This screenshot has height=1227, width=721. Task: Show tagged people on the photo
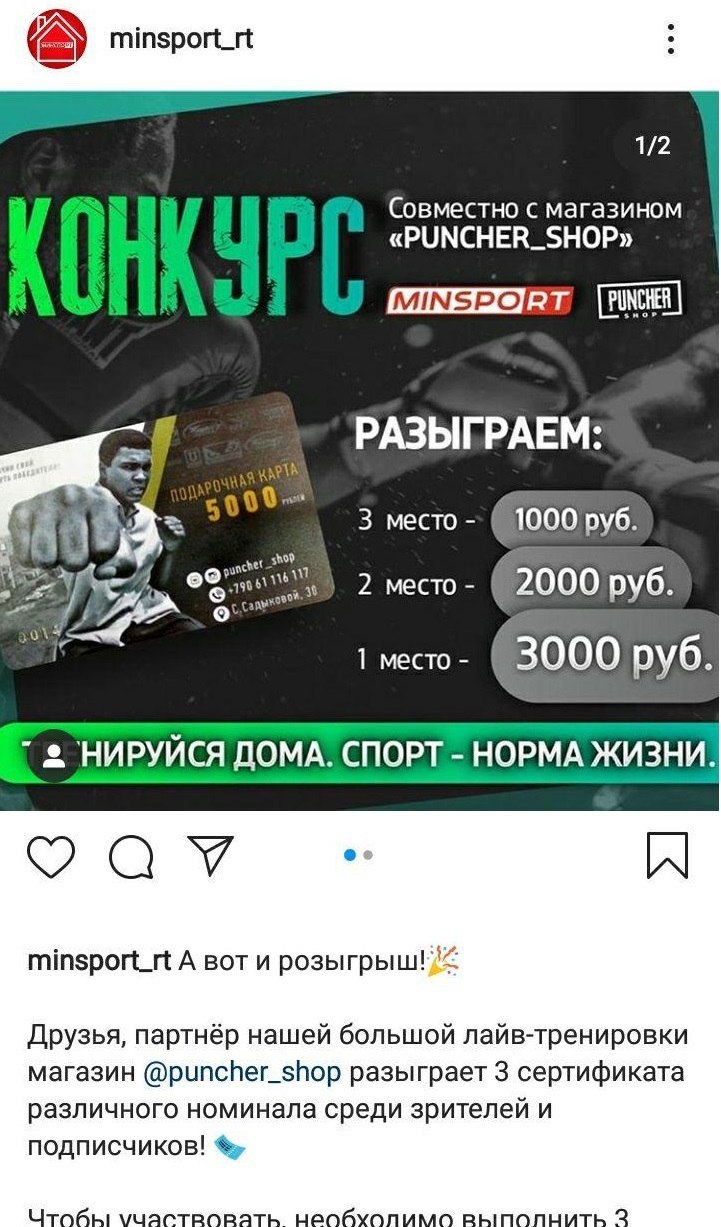coord(56,757)
